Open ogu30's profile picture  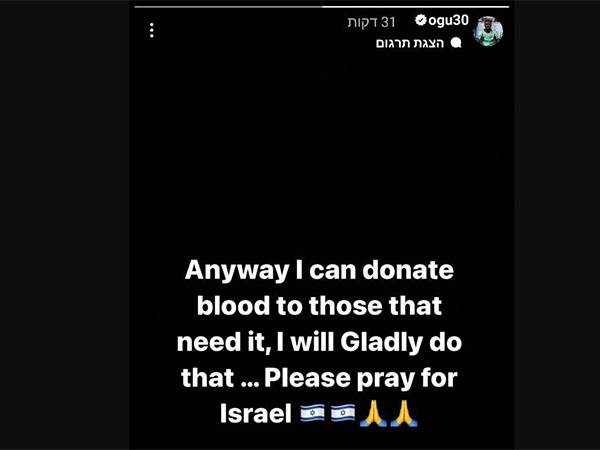pos(488,31)
